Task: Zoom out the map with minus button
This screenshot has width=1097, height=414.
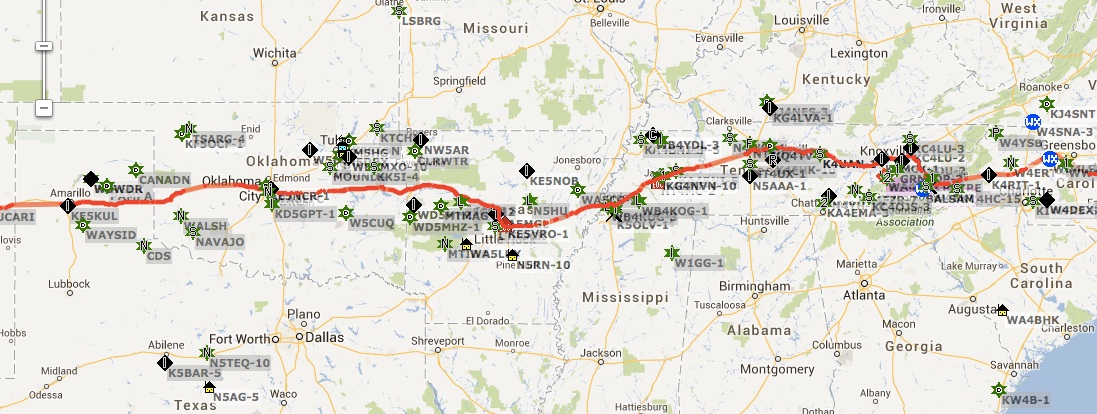Action: click(43, 107)
